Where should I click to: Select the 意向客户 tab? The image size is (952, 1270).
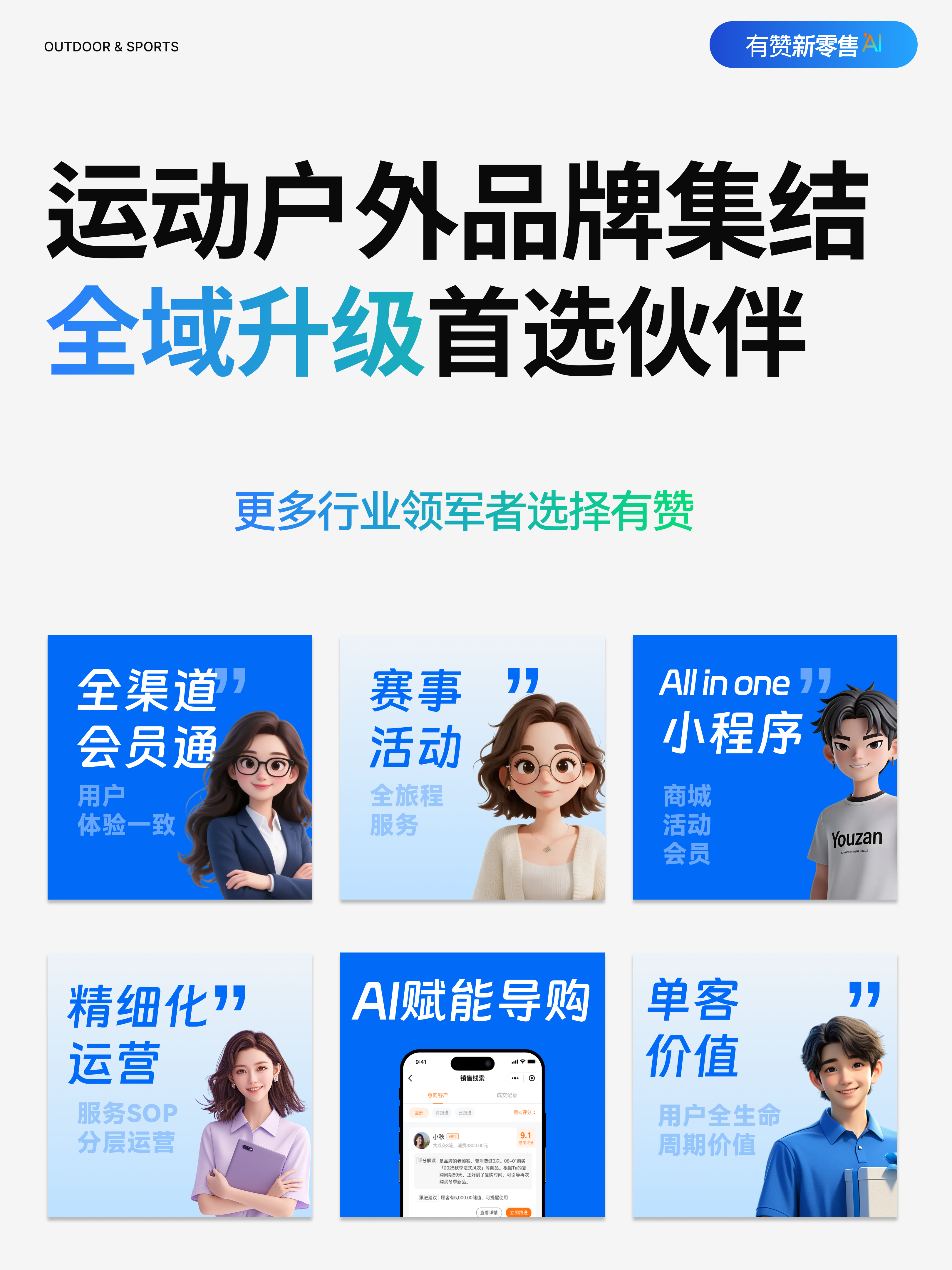438,1095
